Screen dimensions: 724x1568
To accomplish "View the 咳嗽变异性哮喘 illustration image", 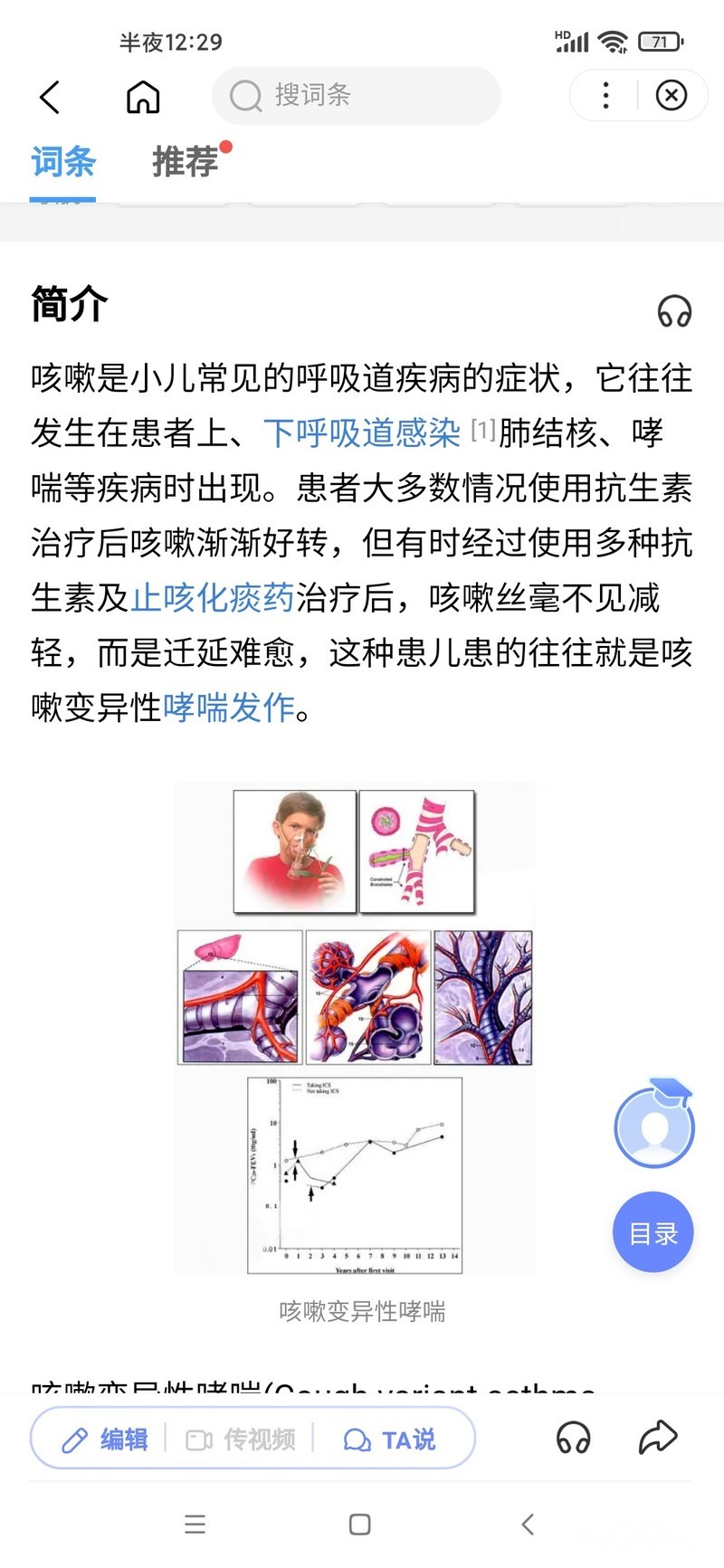I will click(355, 1027).
